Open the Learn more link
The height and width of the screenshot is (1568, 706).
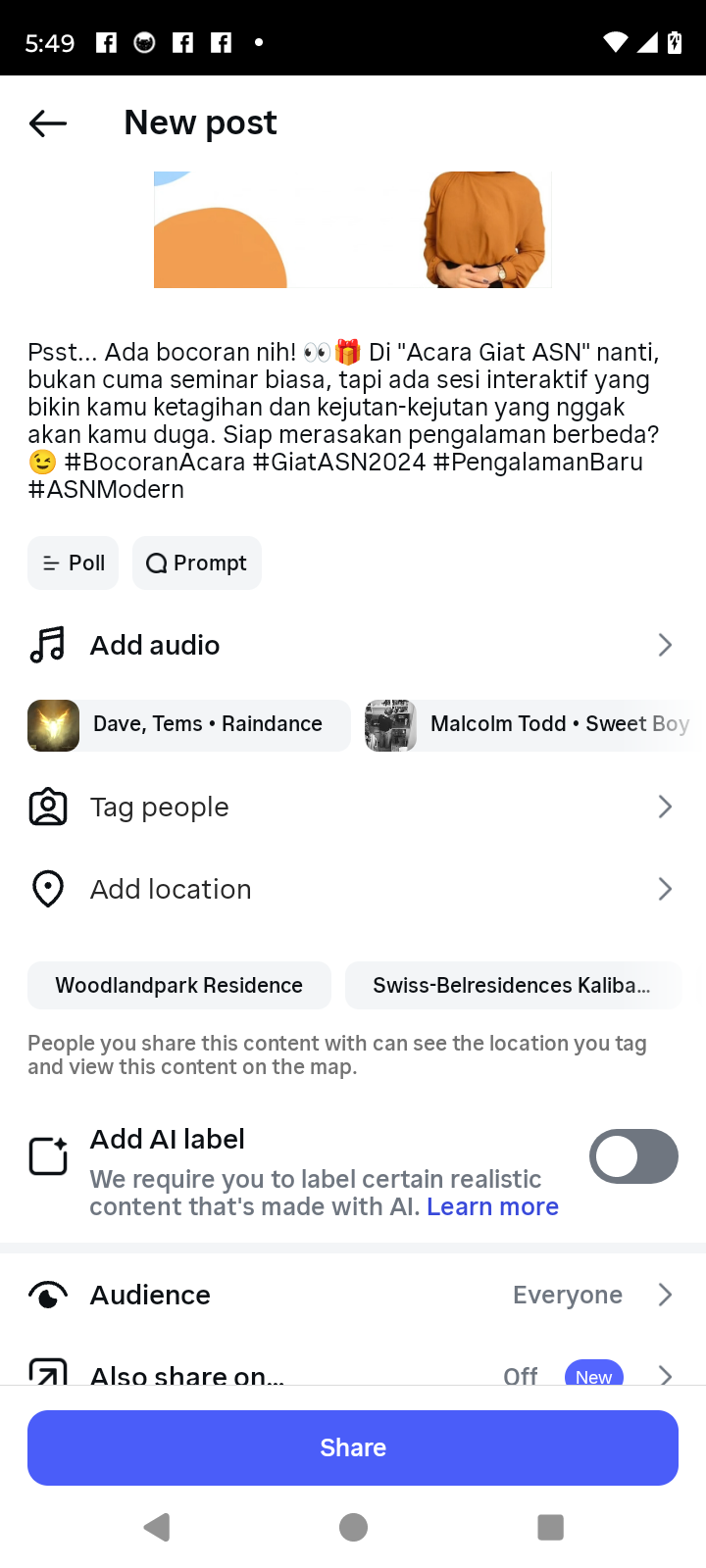(x=492, y=1206)
